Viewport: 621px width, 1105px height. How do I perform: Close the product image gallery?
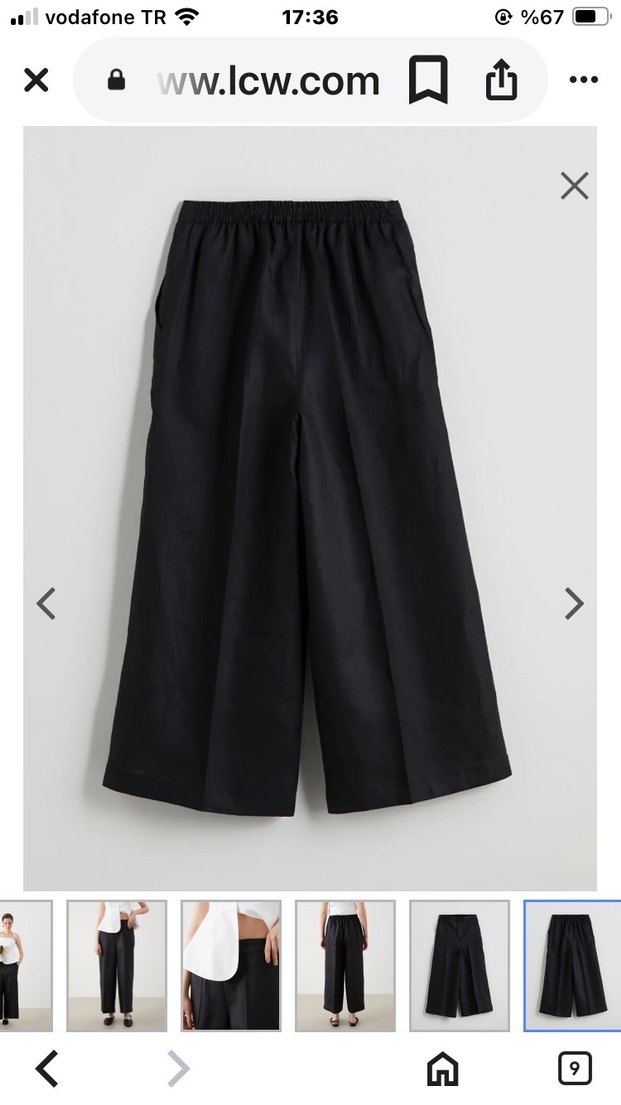click(x=574, y=185)
